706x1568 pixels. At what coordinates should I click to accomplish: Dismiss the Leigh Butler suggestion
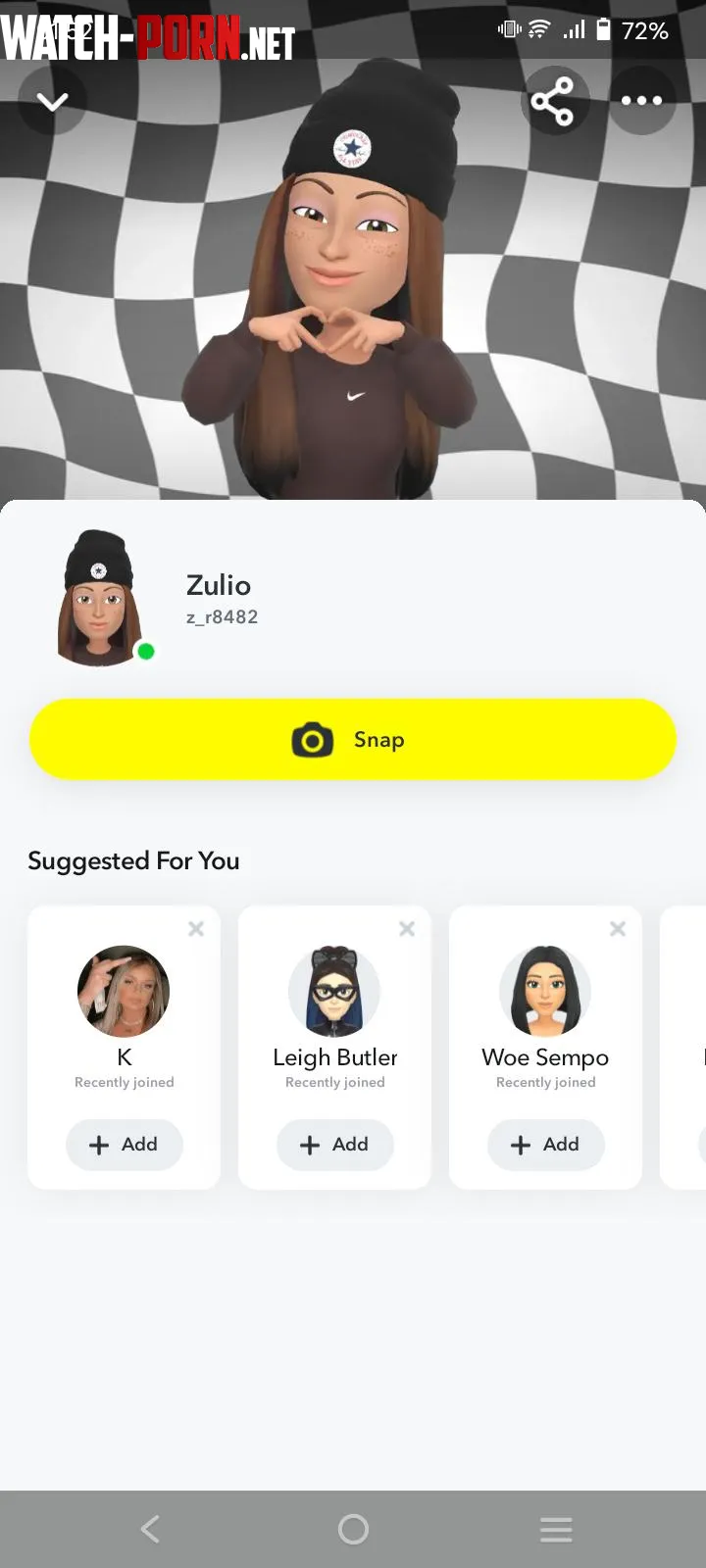[x=407, y=928]
